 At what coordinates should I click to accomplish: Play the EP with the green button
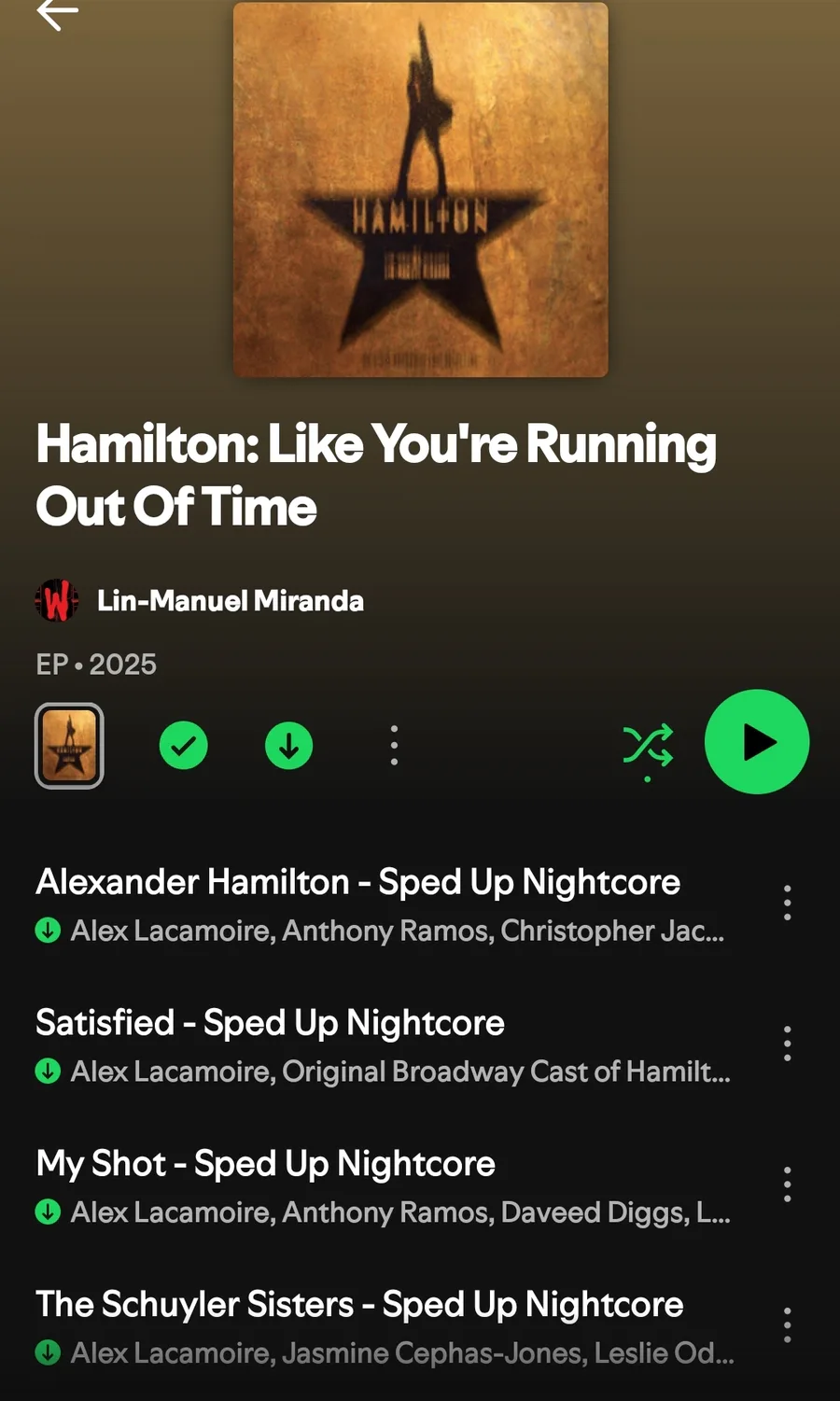point(757,742)
